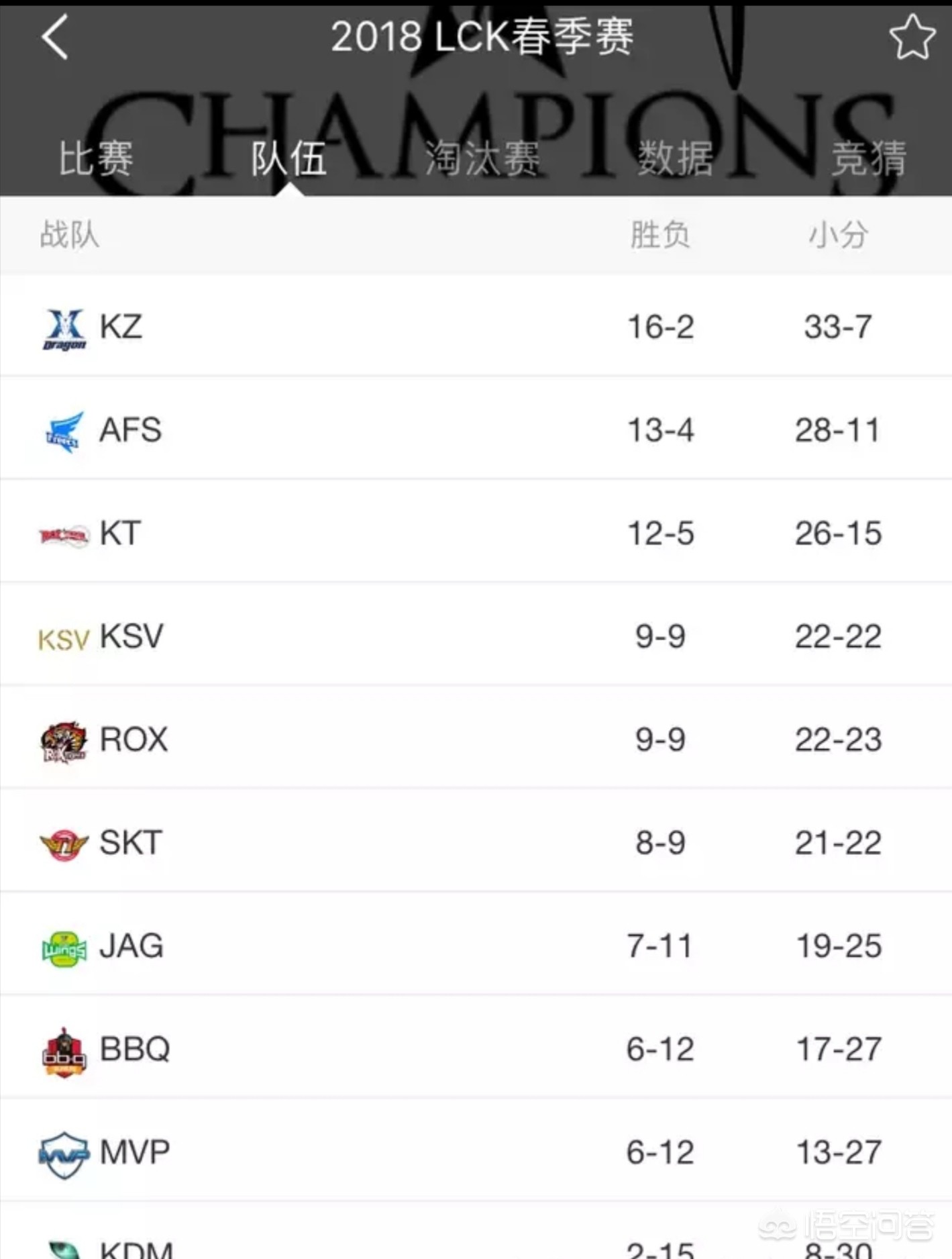This screenshot has height=1259, width=952.
Task: Open the 淘汰赛 tab
Action: (x=482, y=159)
